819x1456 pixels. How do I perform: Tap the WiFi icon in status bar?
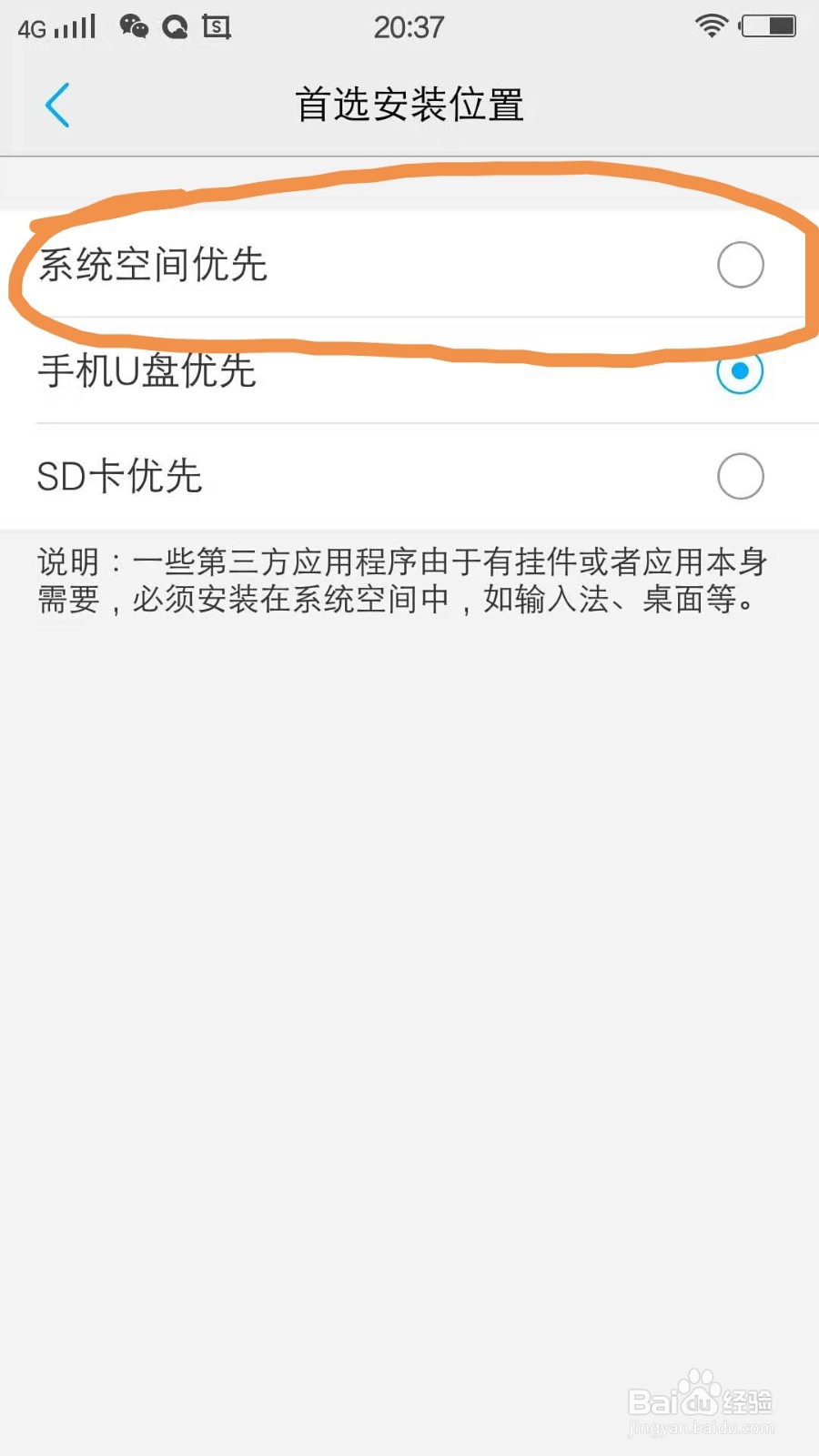(713, 25)
